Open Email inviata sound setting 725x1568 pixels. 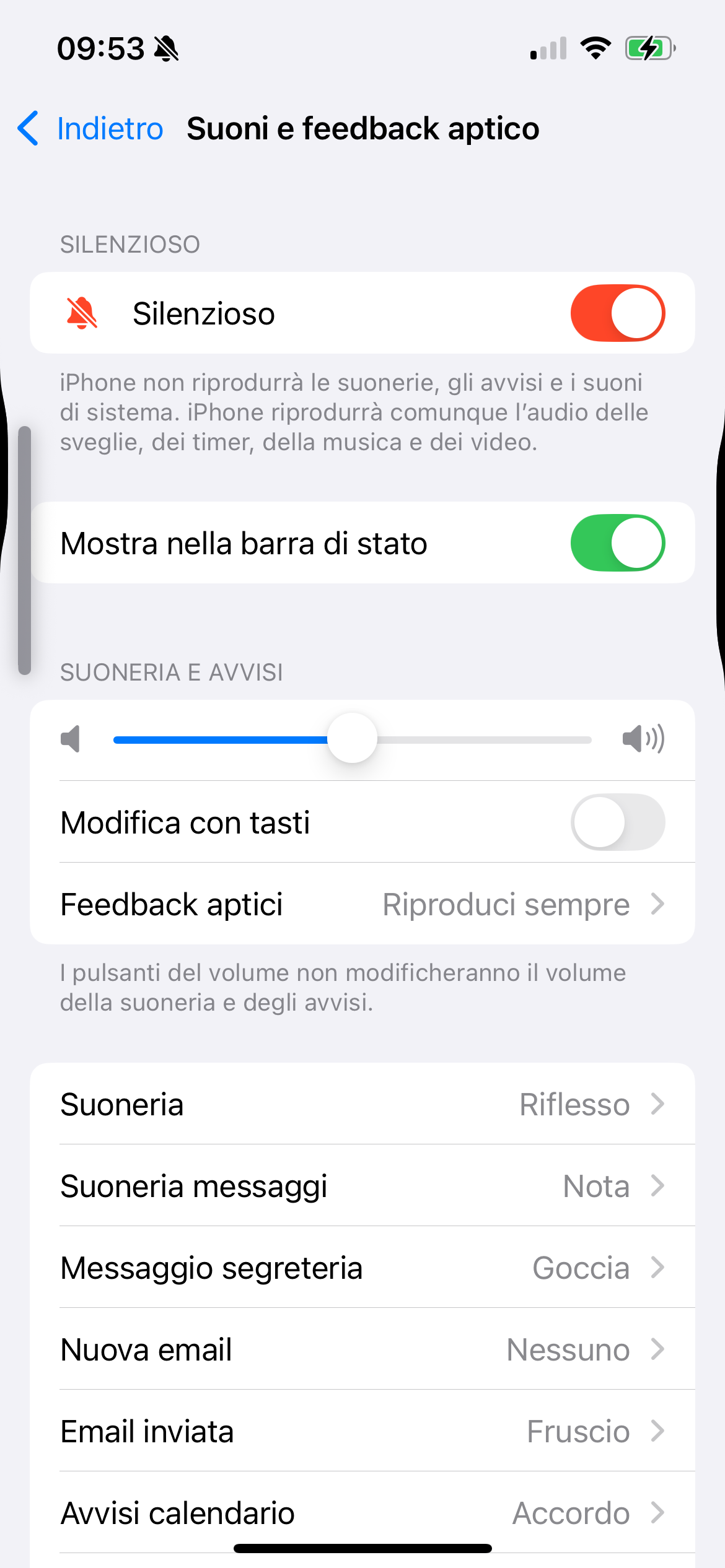(x=362, y=1431)
